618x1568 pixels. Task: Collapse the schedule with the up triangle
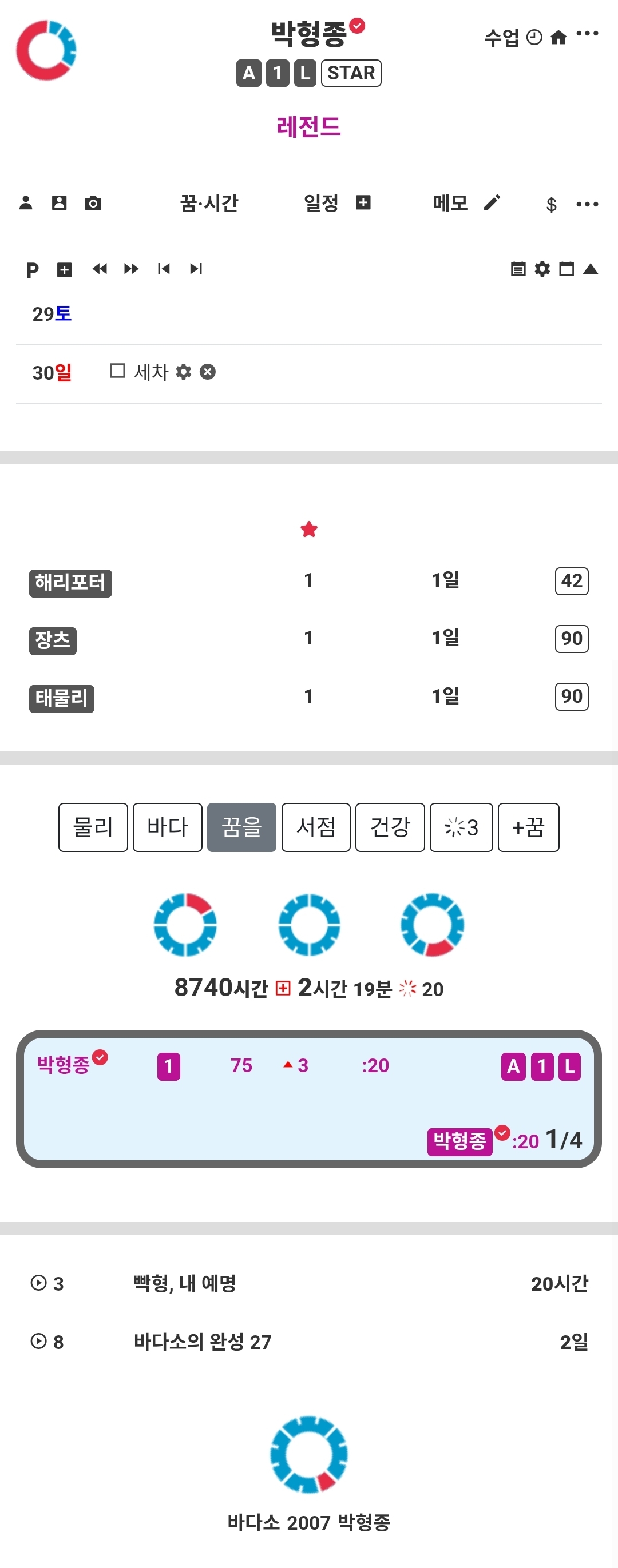point(590,269)
